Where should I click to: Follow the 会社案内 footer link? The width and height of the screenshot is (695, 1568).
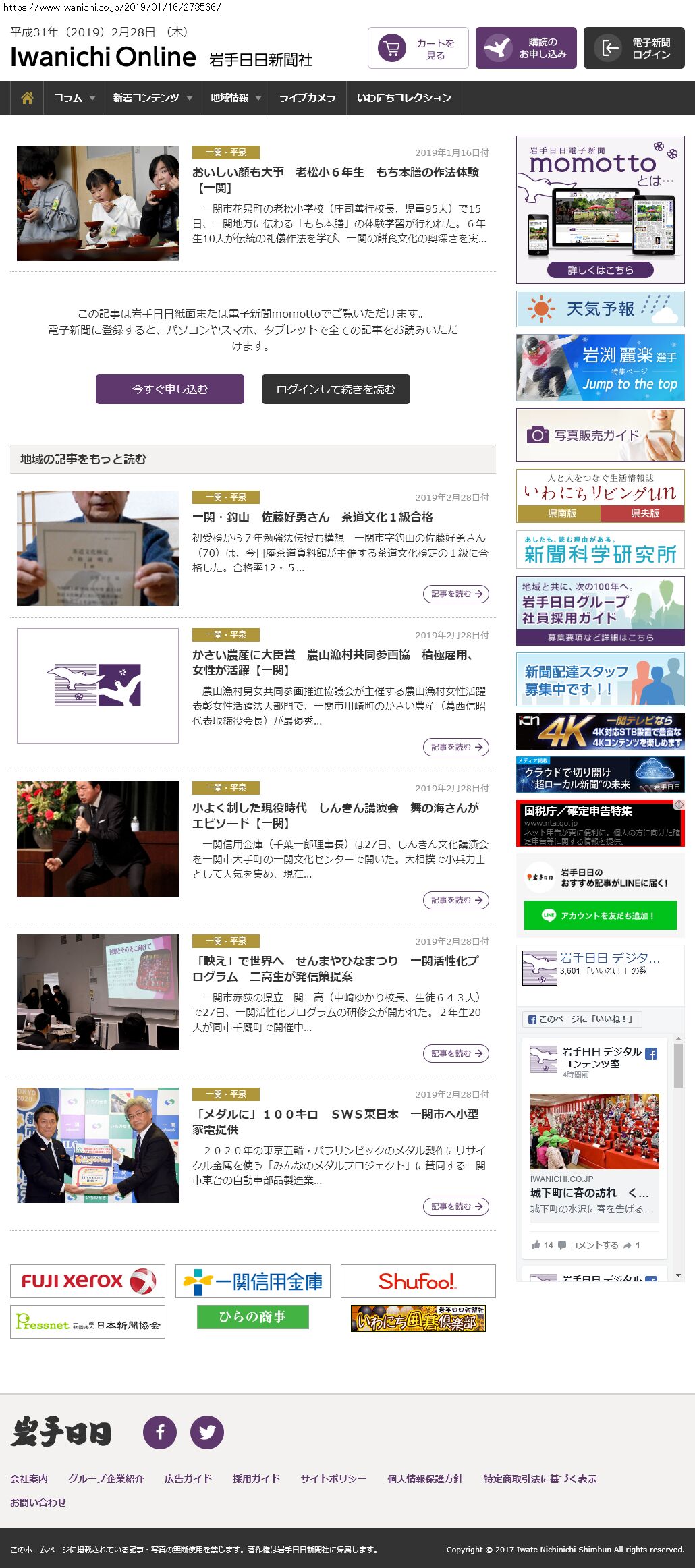[29, 1478]
